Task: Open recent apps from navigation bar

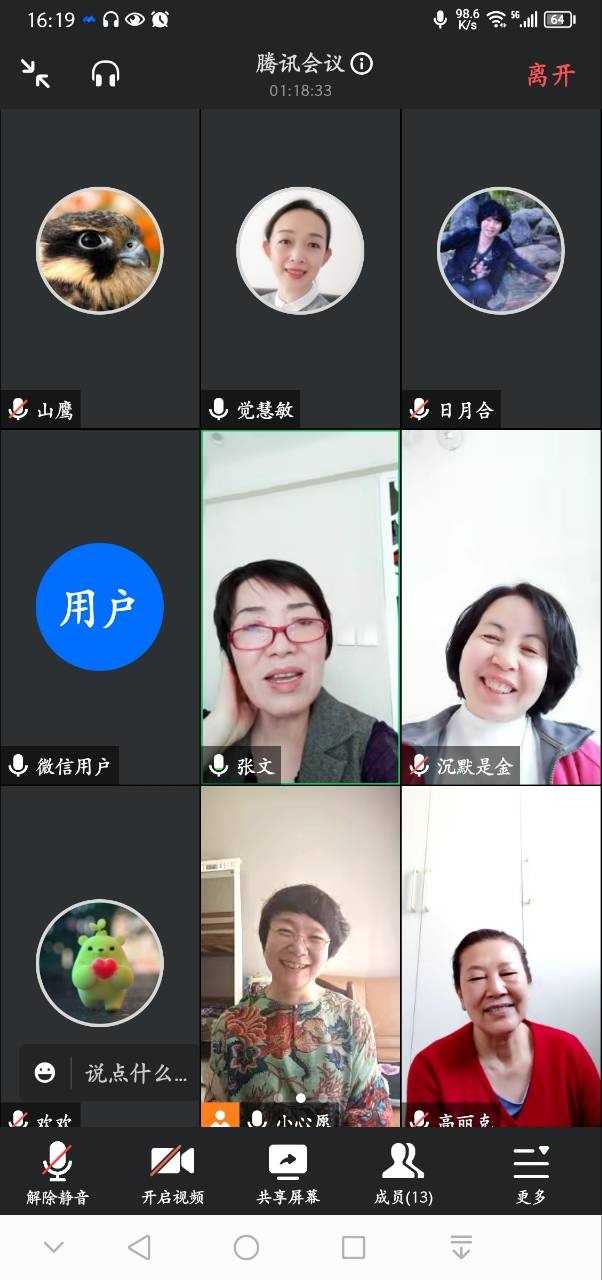Action: coord(353,1247)
